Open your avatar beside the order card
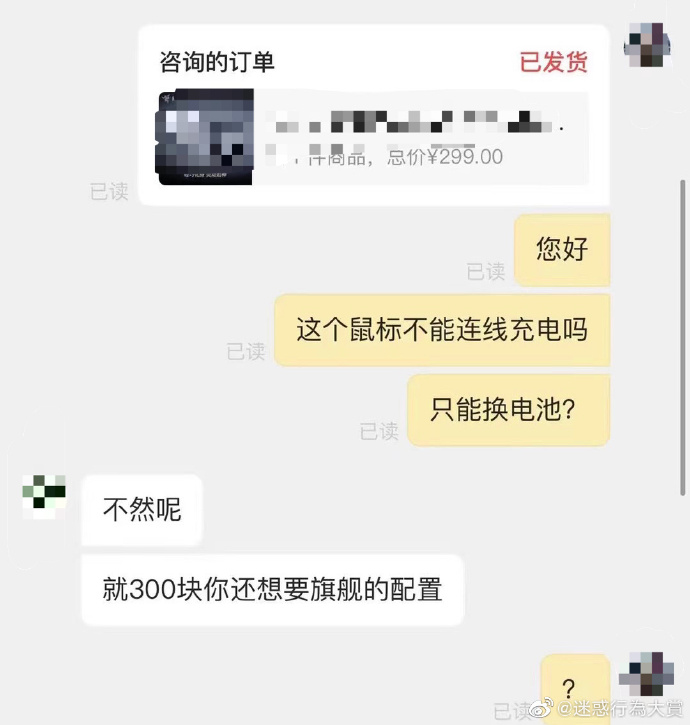Screen dimensions: 690x725 tap(647, 45)
